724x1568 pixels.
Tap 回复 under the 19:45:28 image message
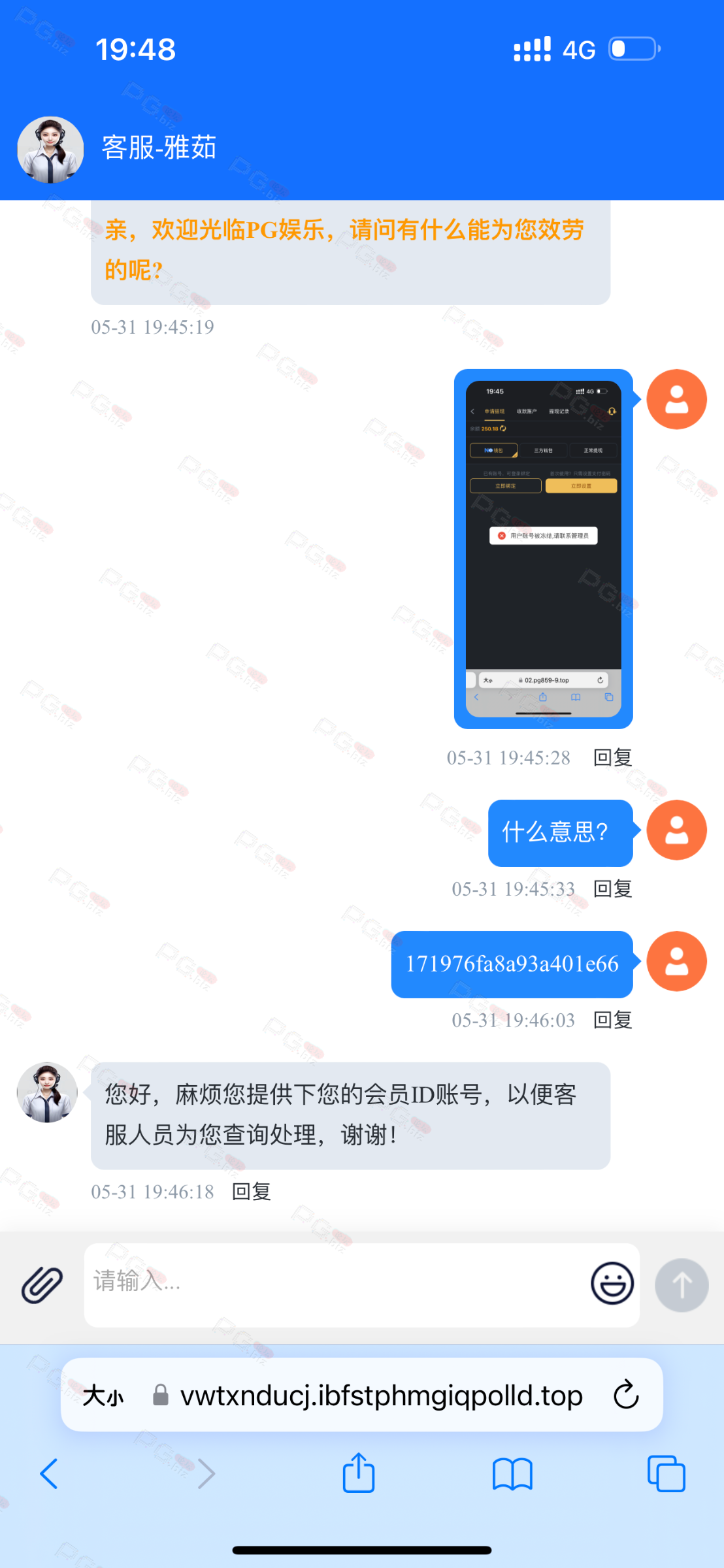pyautogui.click(x=612, y=757)
